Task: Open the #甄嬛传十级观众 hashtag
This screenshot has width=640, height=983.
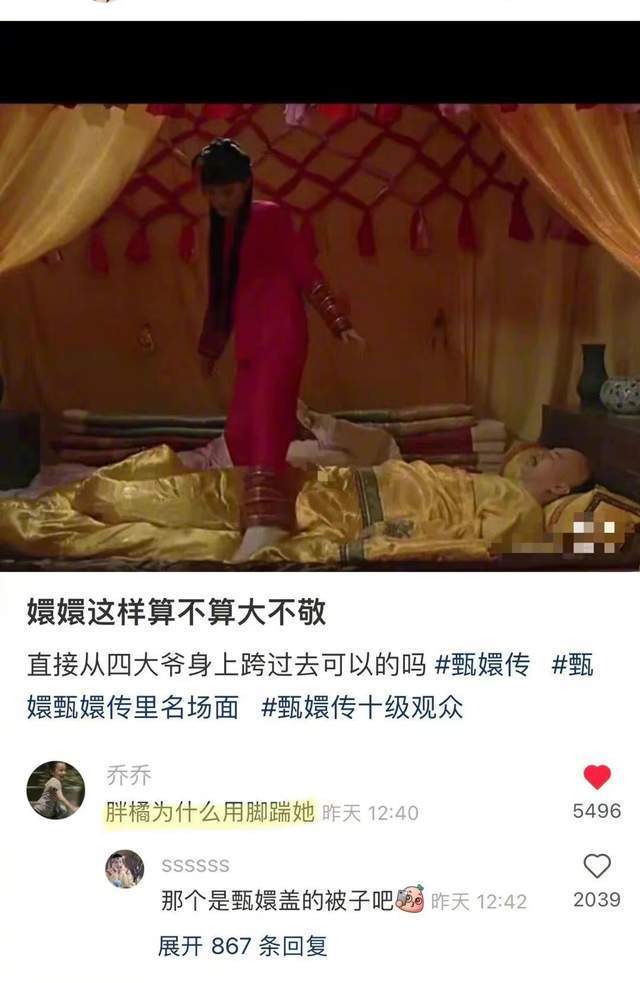Action: click(362, 707)
